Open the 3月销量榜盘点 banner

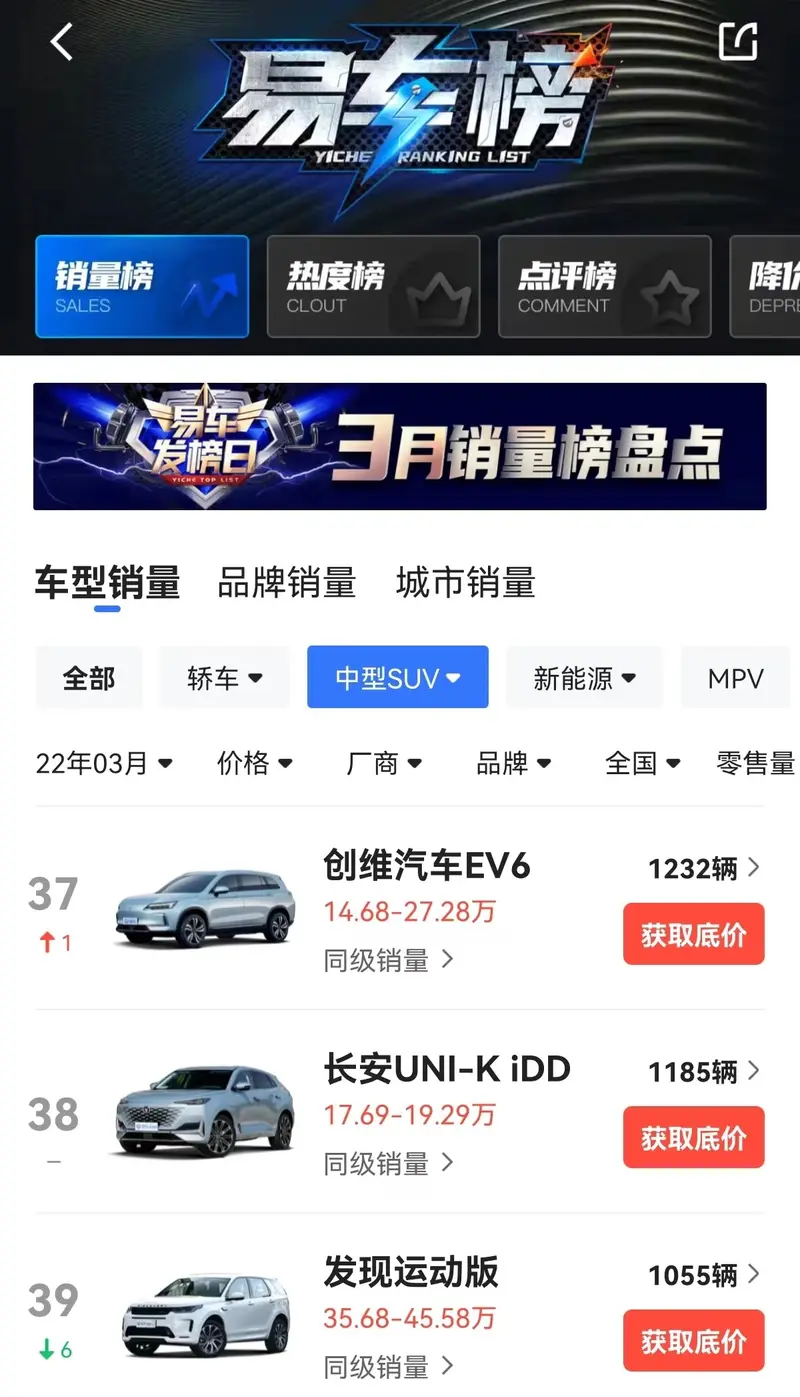pos(400,447)
